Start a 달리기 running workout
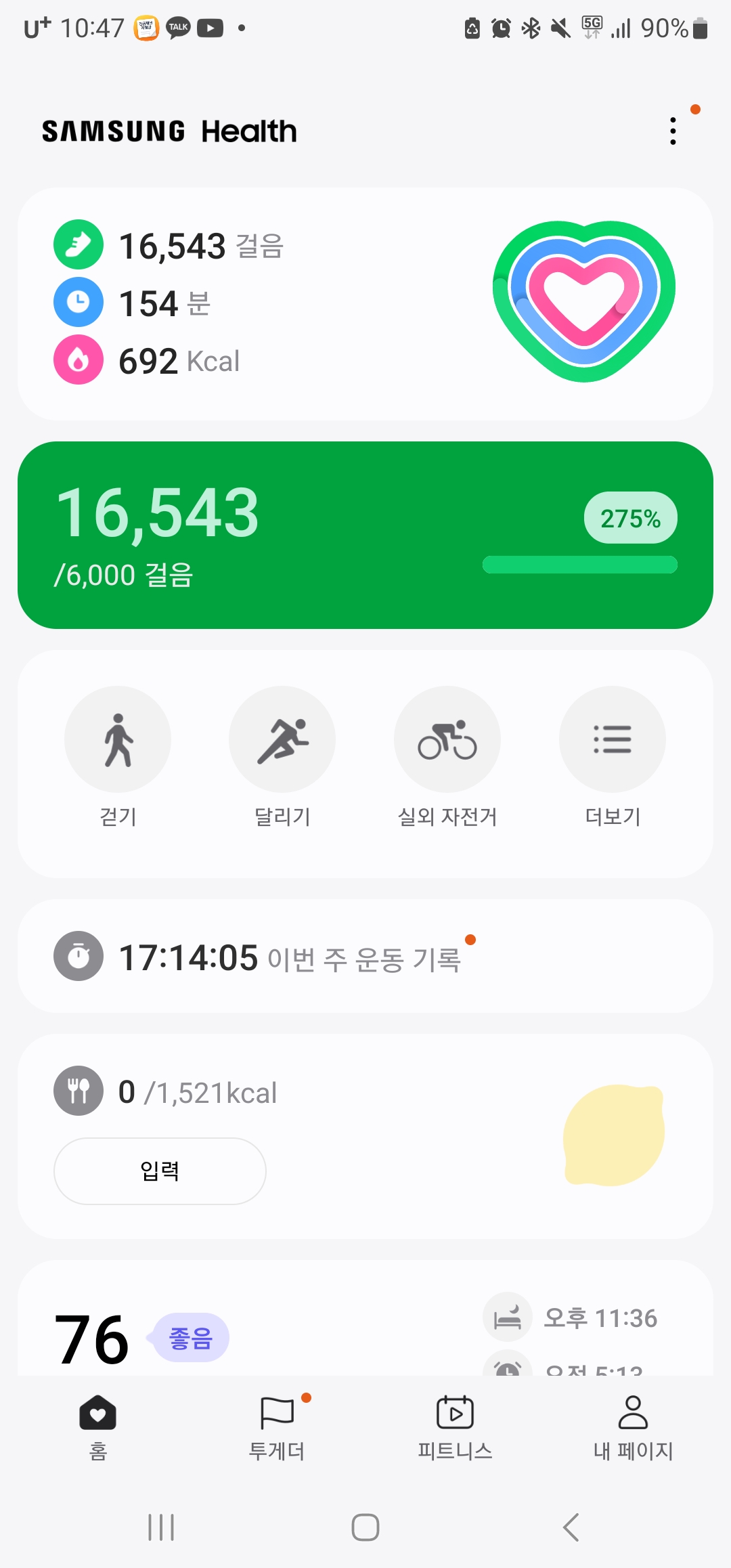Viewport: 731px width, 1568px height. [x=282, y=739]
